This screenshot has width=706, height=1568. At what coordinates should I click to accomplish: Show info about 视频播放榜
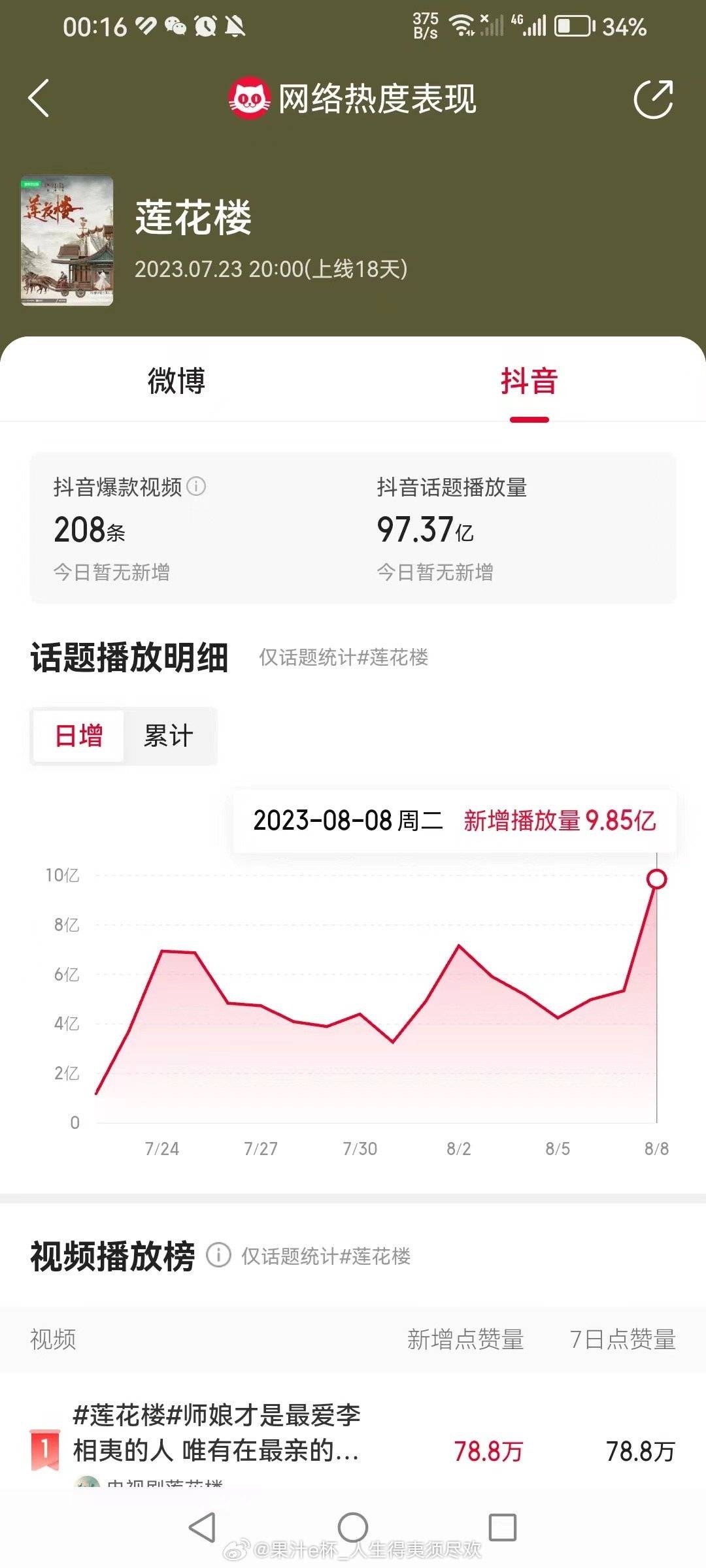tap(218, 1255)
